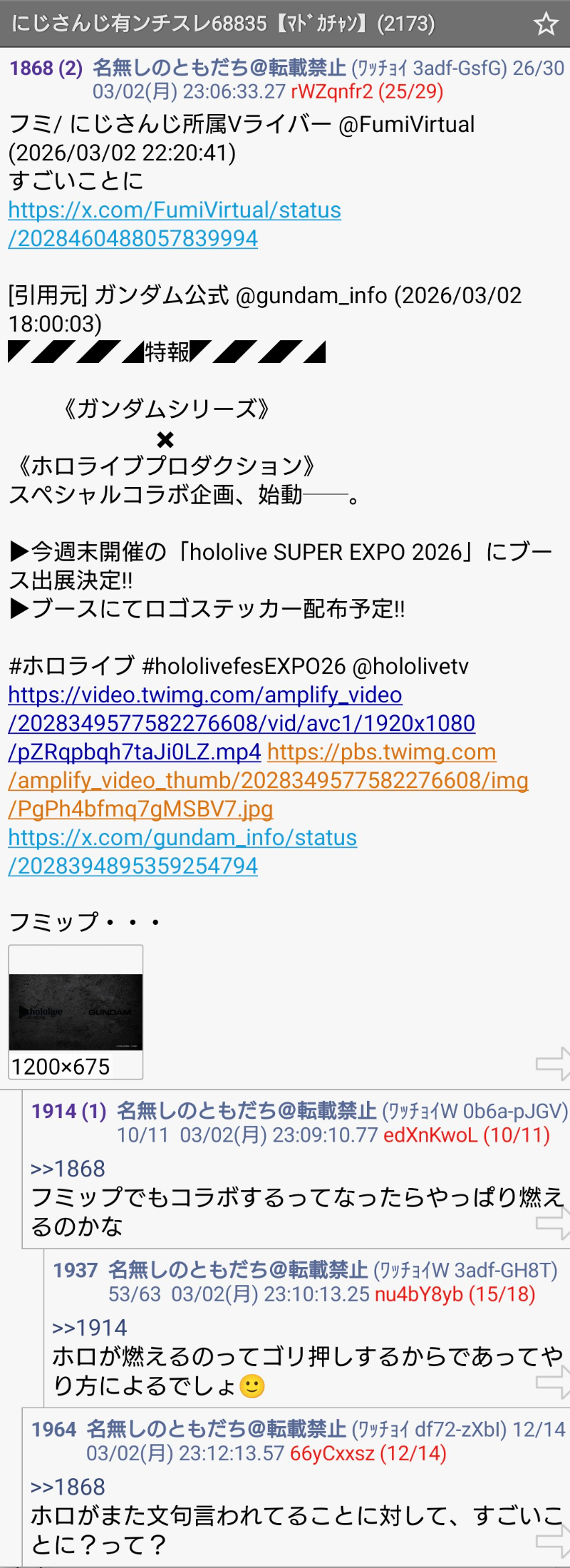Open the red ID edXnKwoL (10/11)
Screen dimensions: 570x1568
[467, 1135]
